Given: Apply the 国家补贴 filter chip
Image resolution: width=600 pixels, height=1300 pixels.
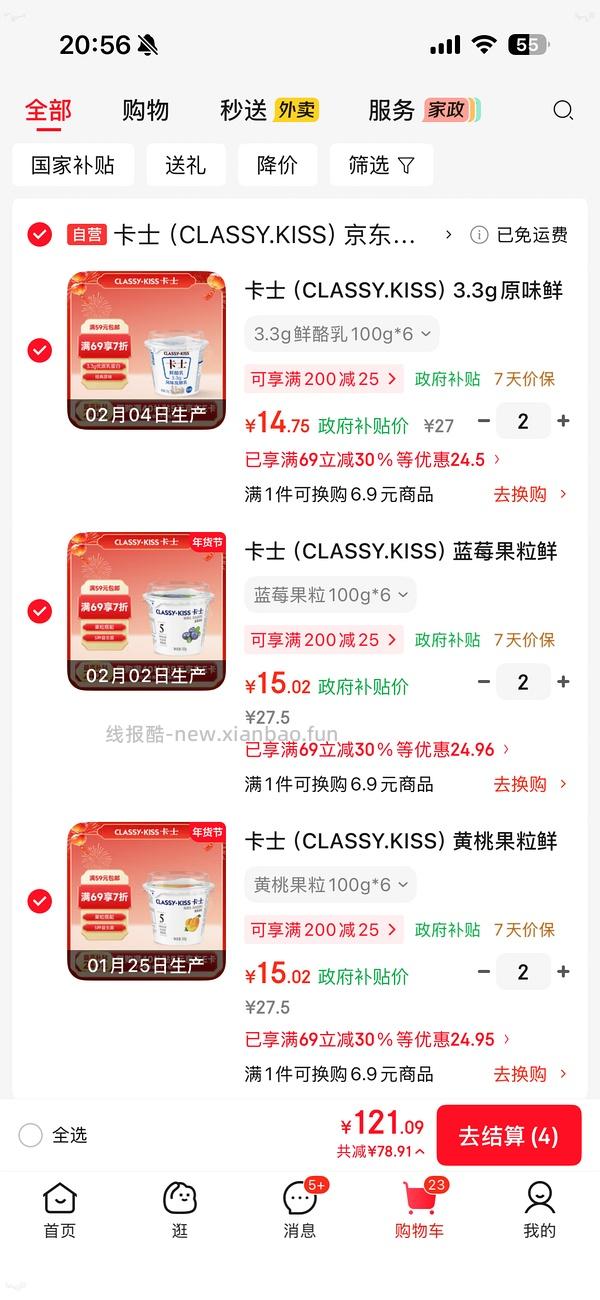Looking at the screenshot, I should click(73, 165).
